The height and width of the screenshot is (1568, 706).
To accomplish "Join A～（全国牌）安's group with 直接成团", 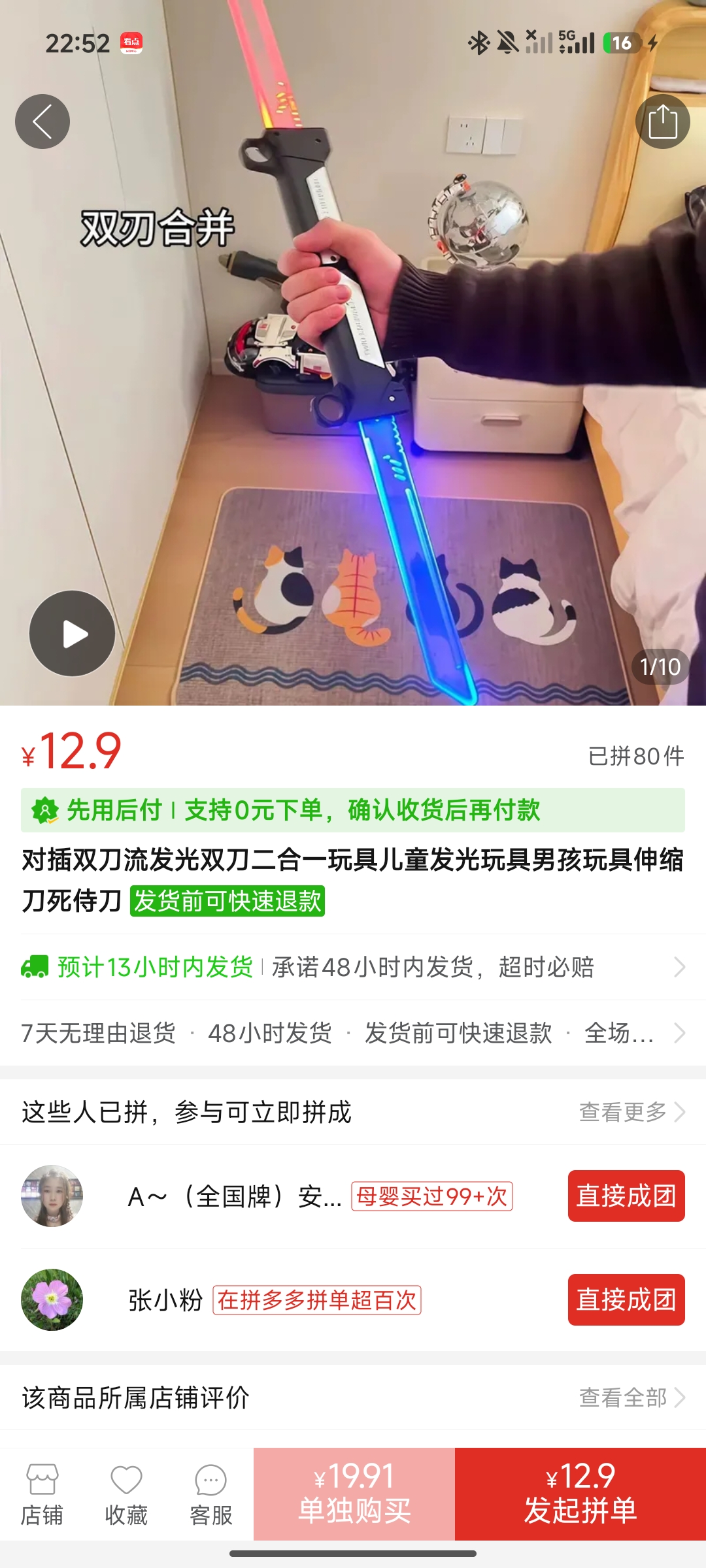I will (x=626, y=1196).
